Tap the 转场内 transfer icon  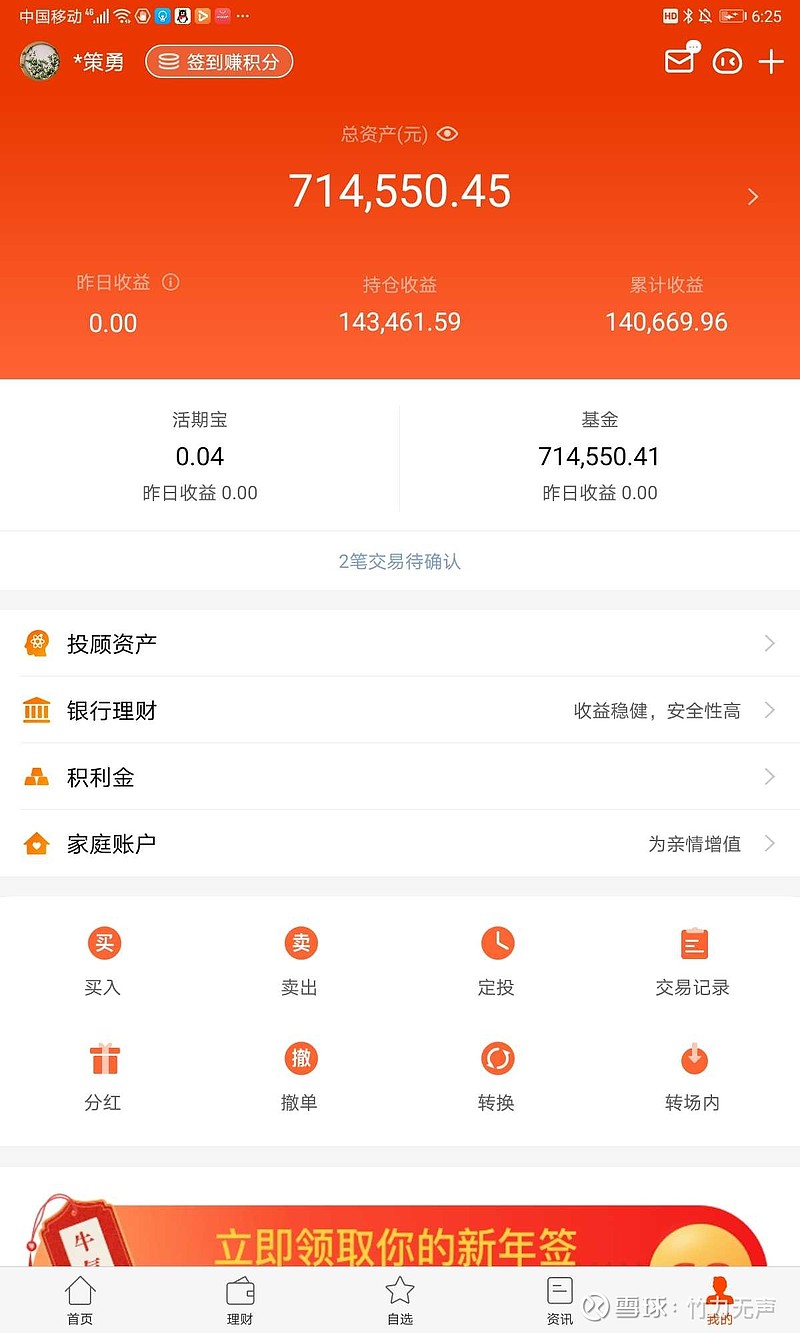(x=693, y=1058)
